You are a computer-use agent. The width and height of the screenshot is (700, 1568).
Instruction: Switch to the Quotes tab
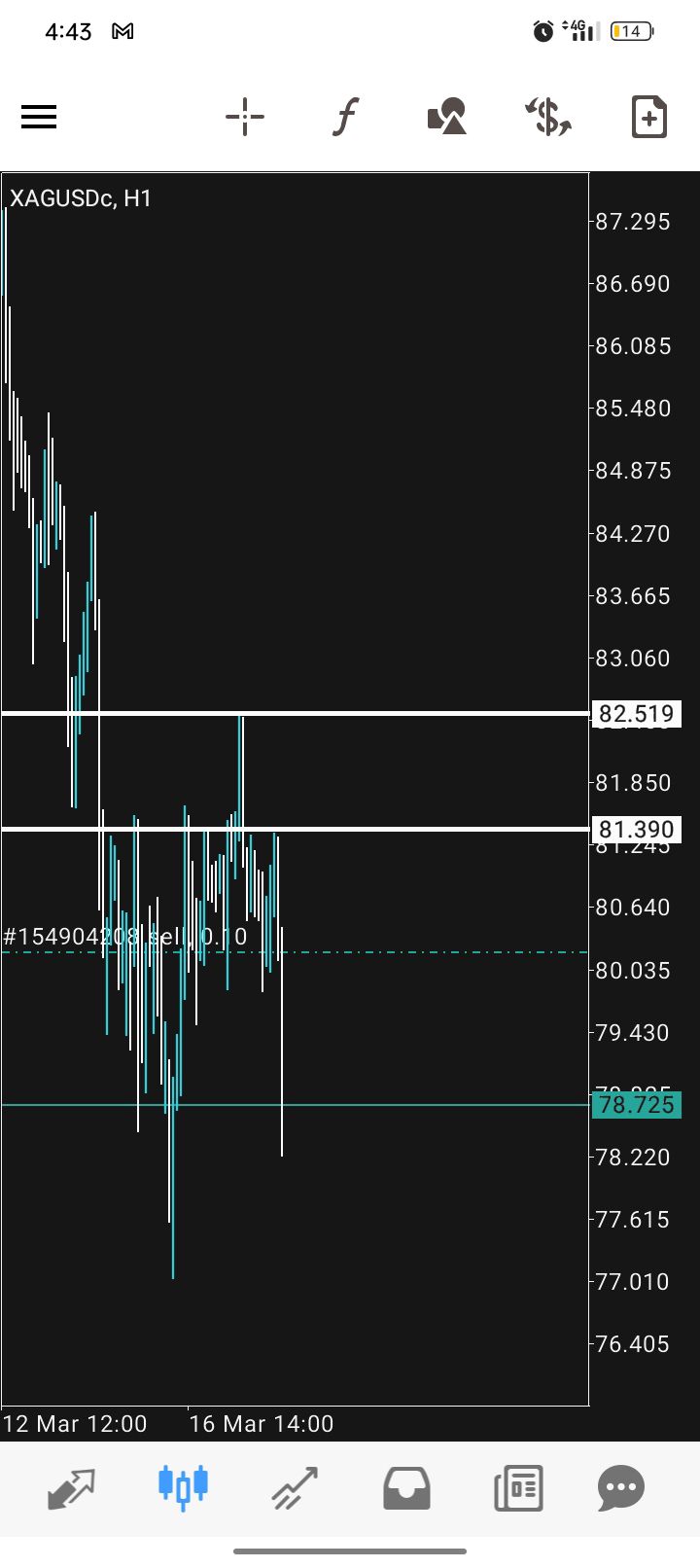72,1488
